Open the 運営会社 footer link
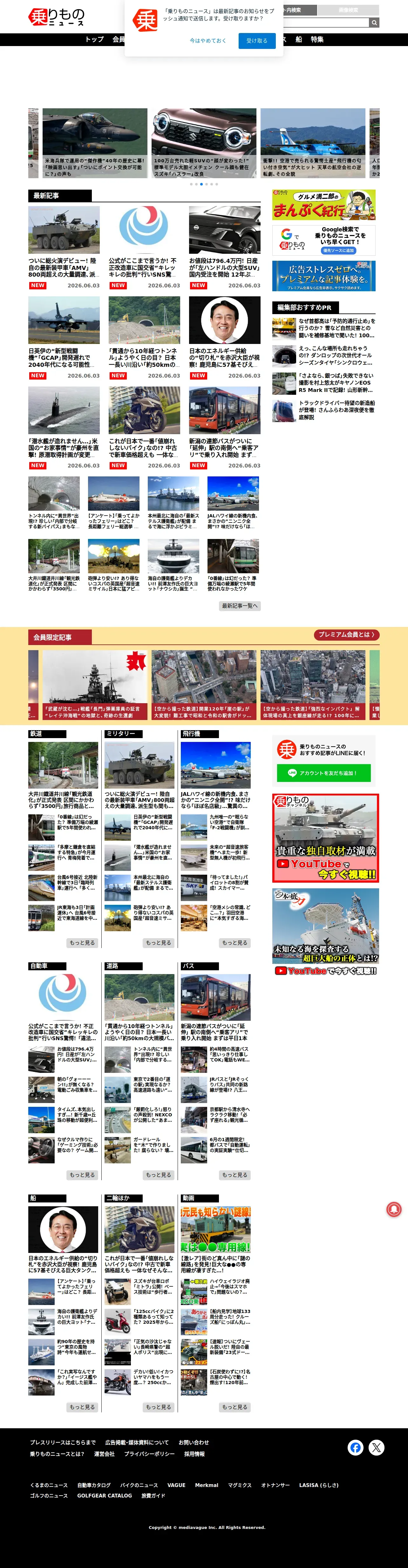The image size is (408, 1568). click(104, 1454)
